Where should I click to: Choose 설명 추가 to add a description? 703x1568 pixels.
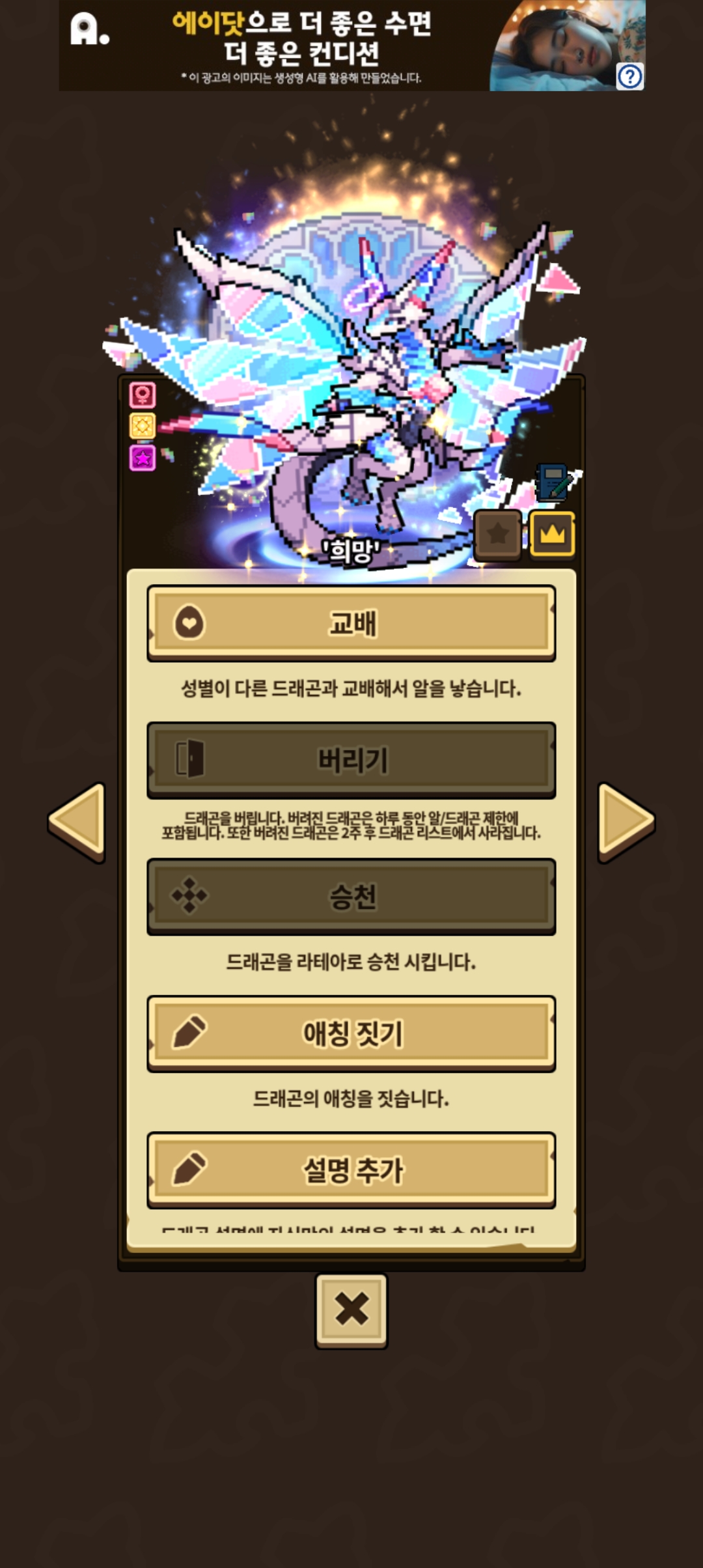(351, 1170)
